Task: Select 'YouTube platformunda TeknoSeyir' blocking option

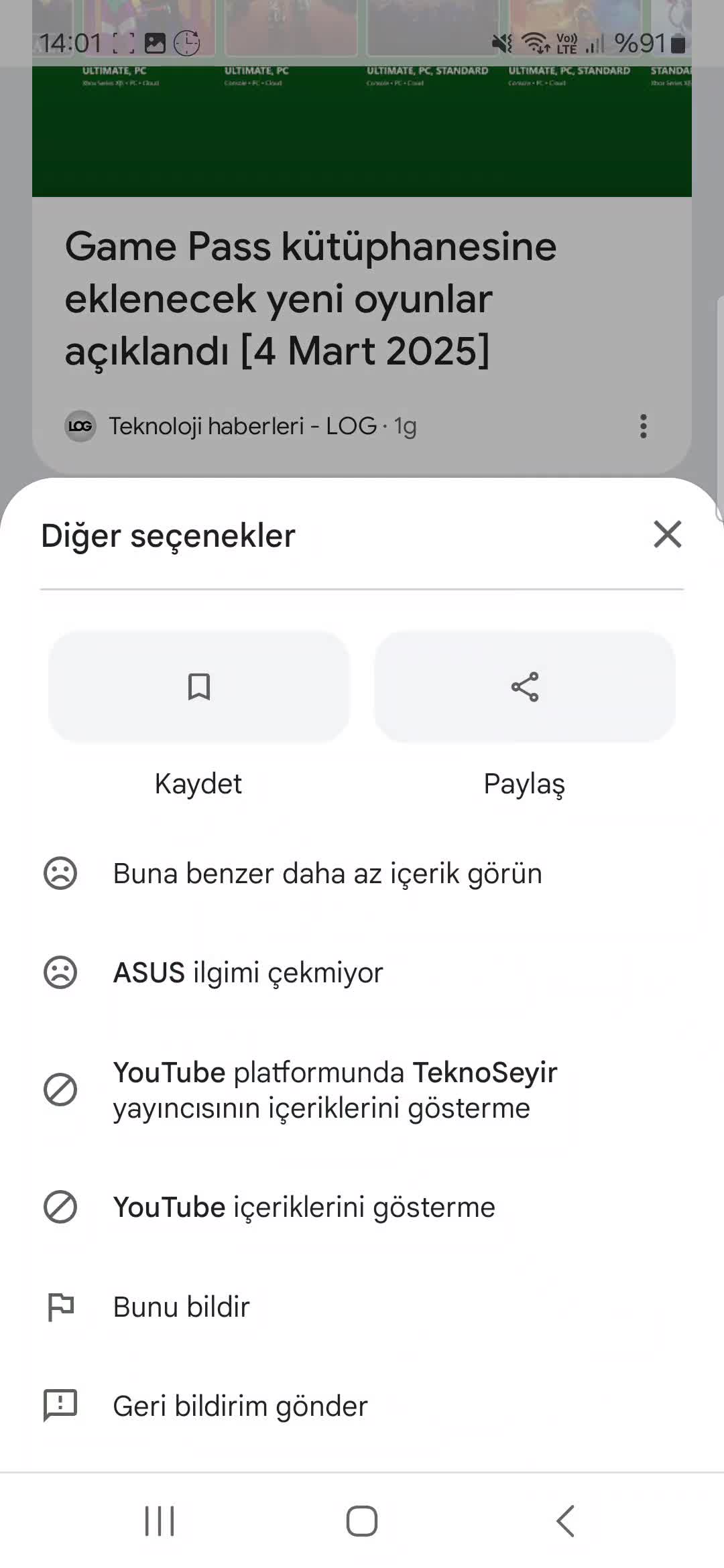Action: point(335,1090)
